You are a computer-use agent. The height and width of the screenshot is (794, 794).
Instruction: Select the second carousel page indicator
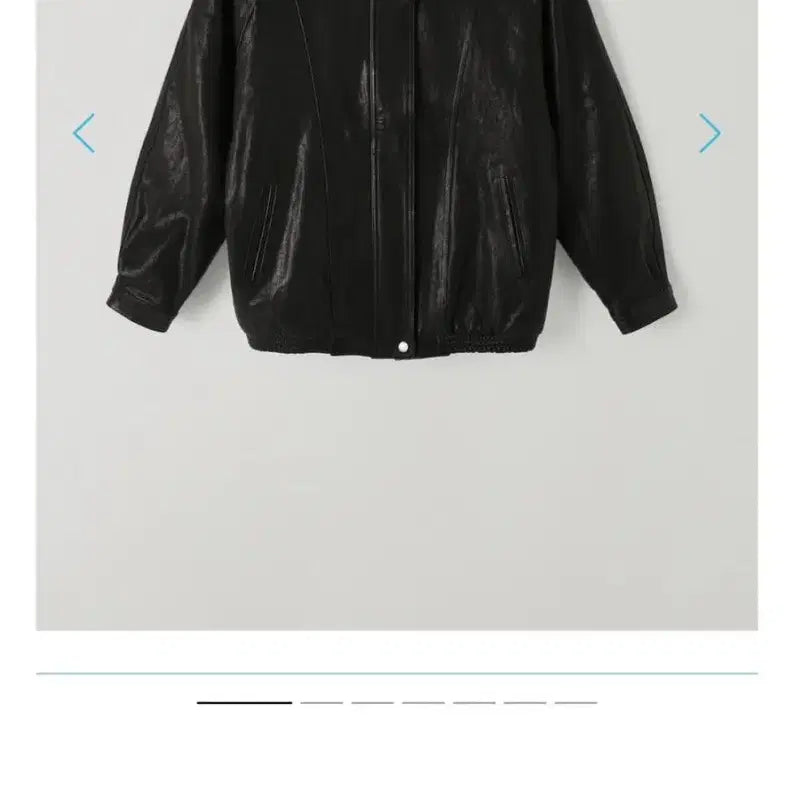coord(321,703)
